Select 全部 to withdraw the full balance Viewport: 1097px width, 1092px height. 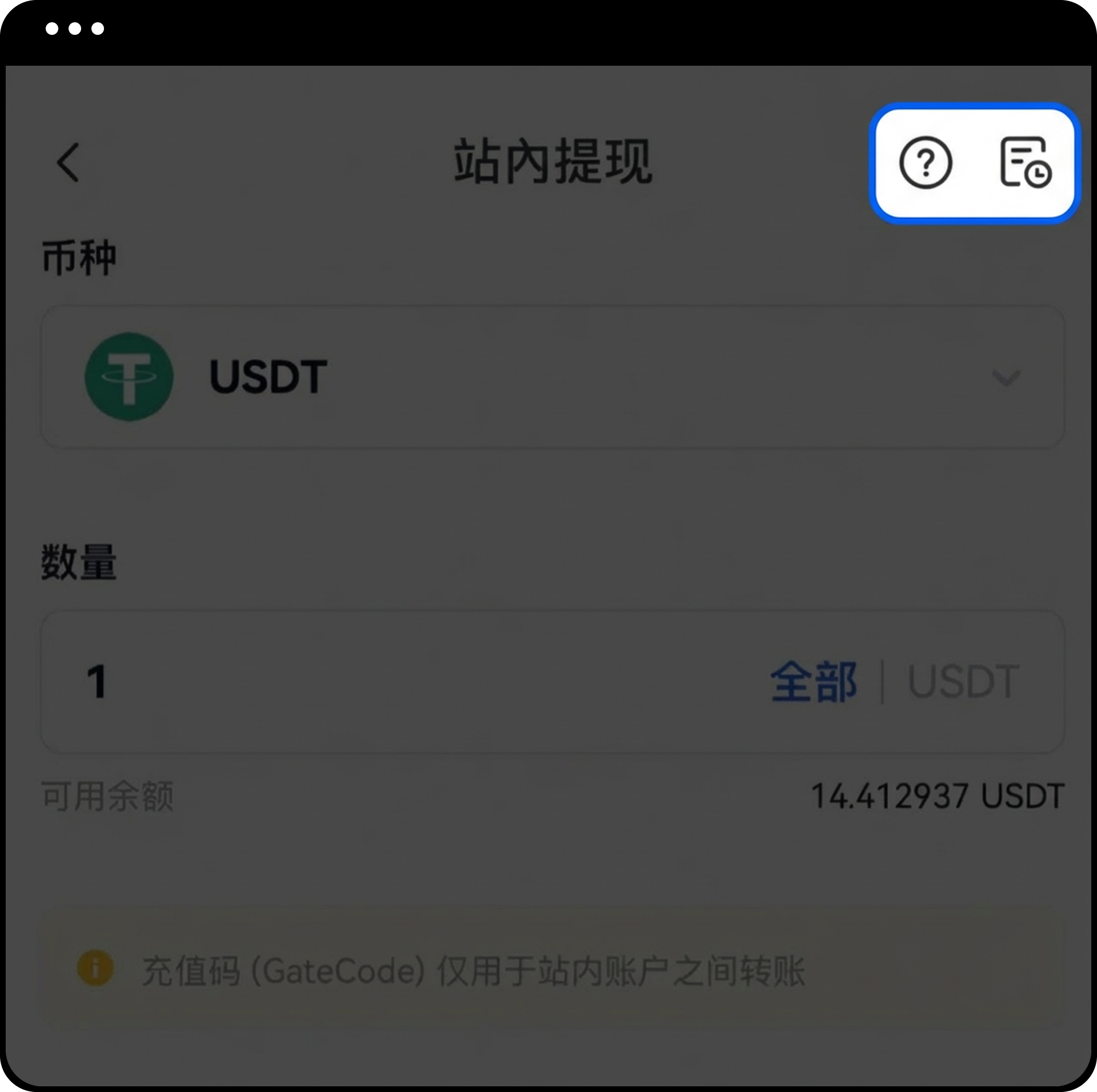pos(813,682)
